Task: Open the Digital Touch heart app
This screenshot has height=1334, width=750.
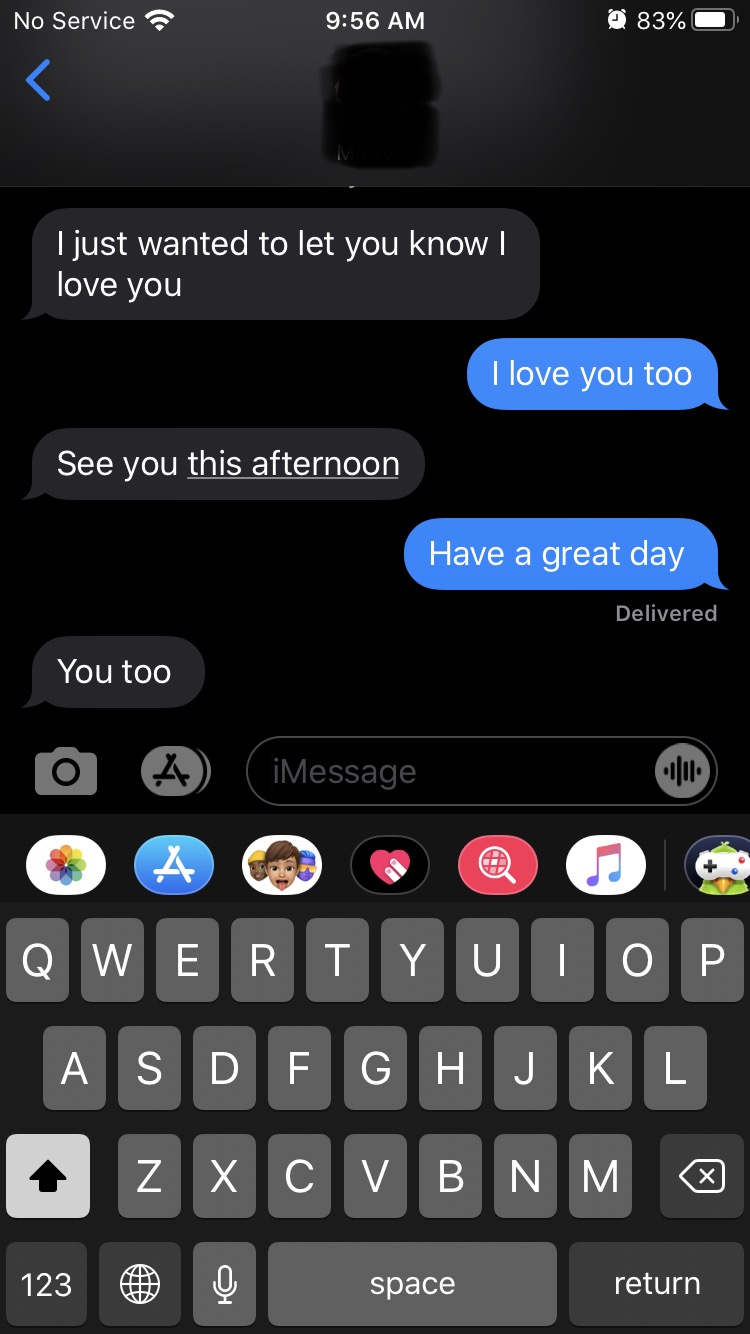Action: [390, 865]
